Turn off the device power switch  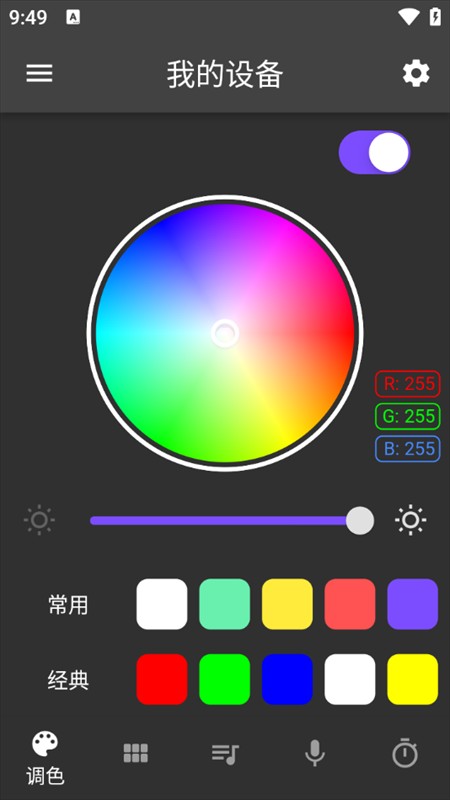(374, 152)
